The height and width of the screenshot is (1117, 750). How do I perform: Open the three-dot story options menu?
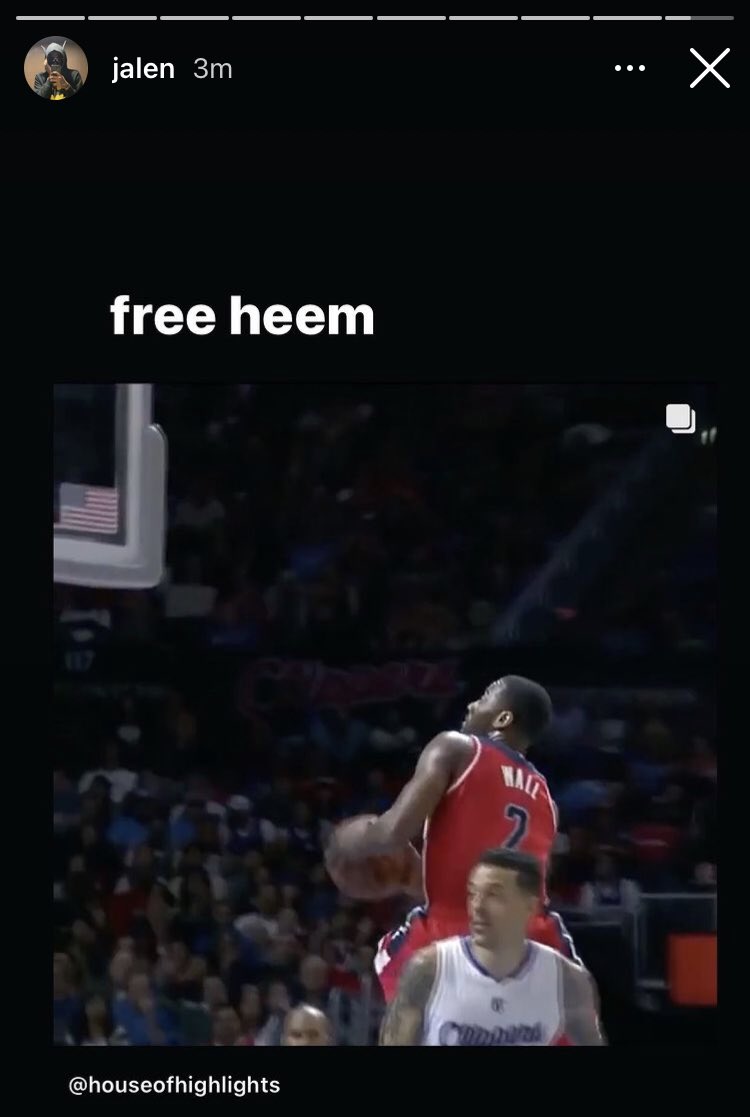(x=630, y=69)
